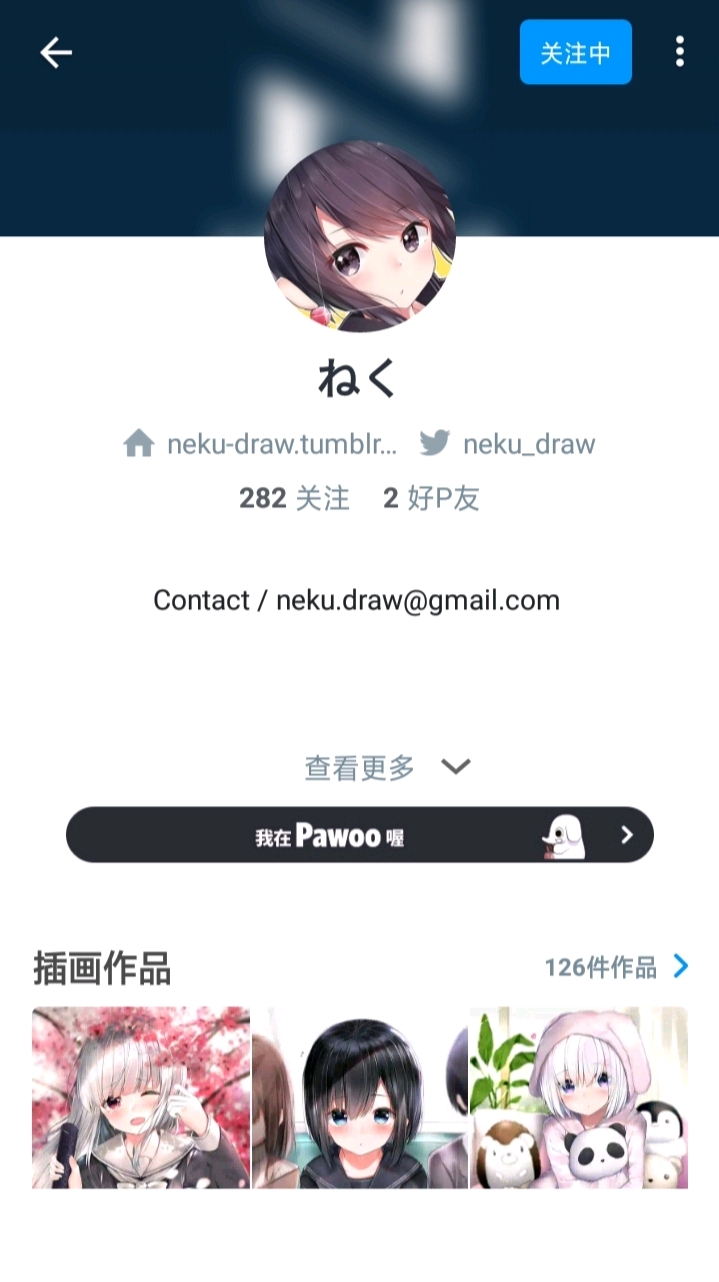Tap the 关注中 following button
Viewport: 719px width, 1282px height.
point(575,52)
